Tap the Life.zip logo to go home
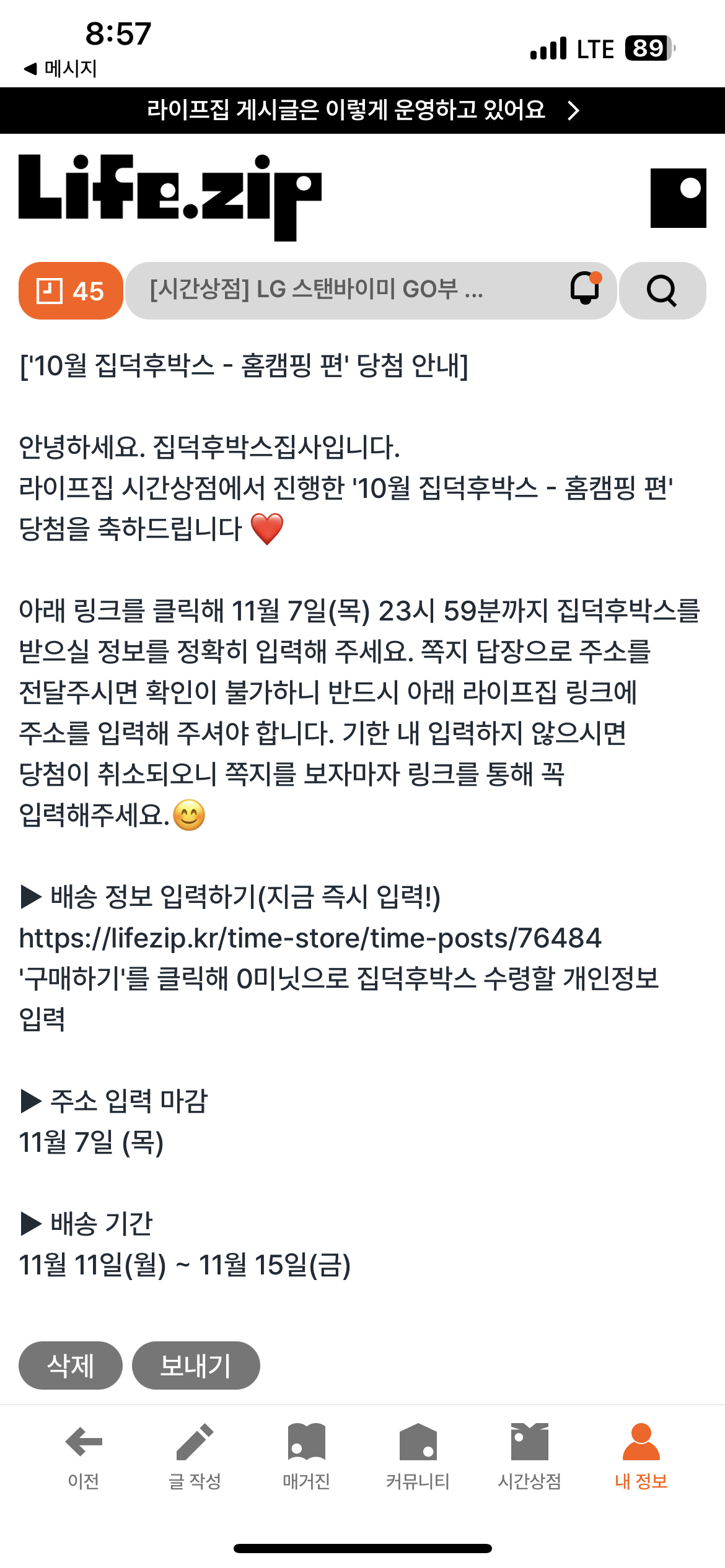Screen dimensions: 725x1568 coord(170,197)
